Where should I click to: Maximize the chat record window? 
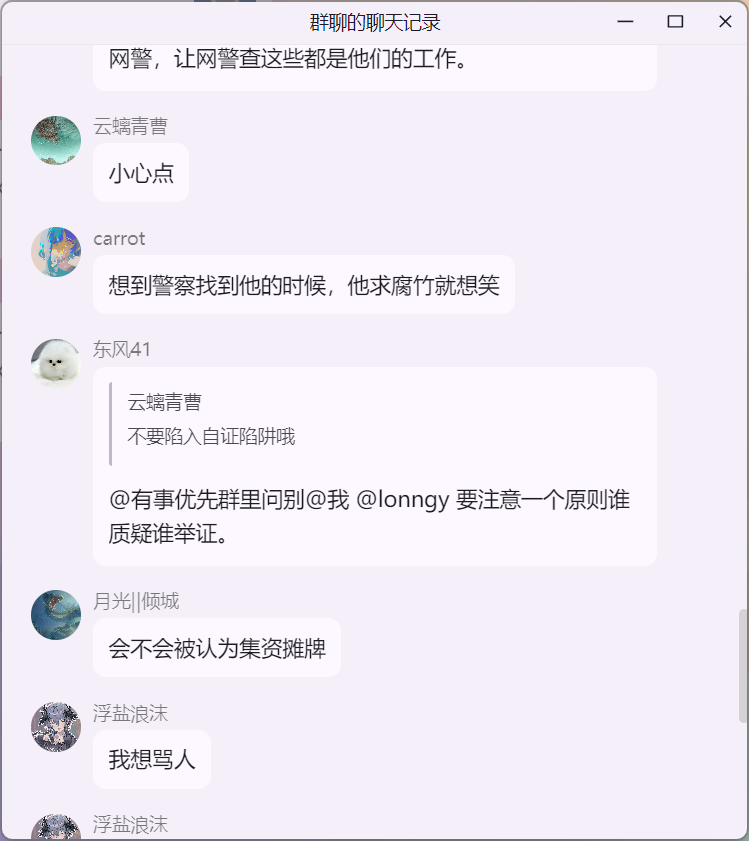pos(675,22)
